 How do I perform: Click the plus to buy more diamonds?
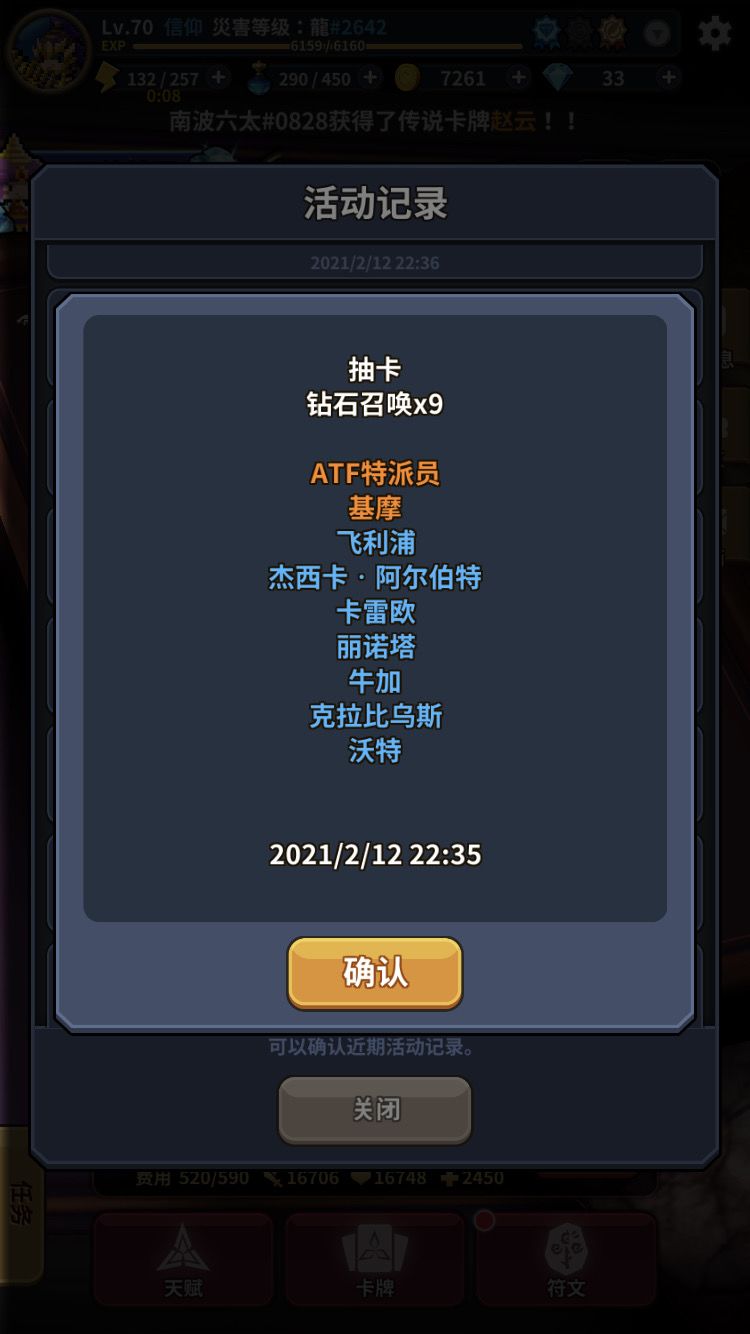coord(666,78)
